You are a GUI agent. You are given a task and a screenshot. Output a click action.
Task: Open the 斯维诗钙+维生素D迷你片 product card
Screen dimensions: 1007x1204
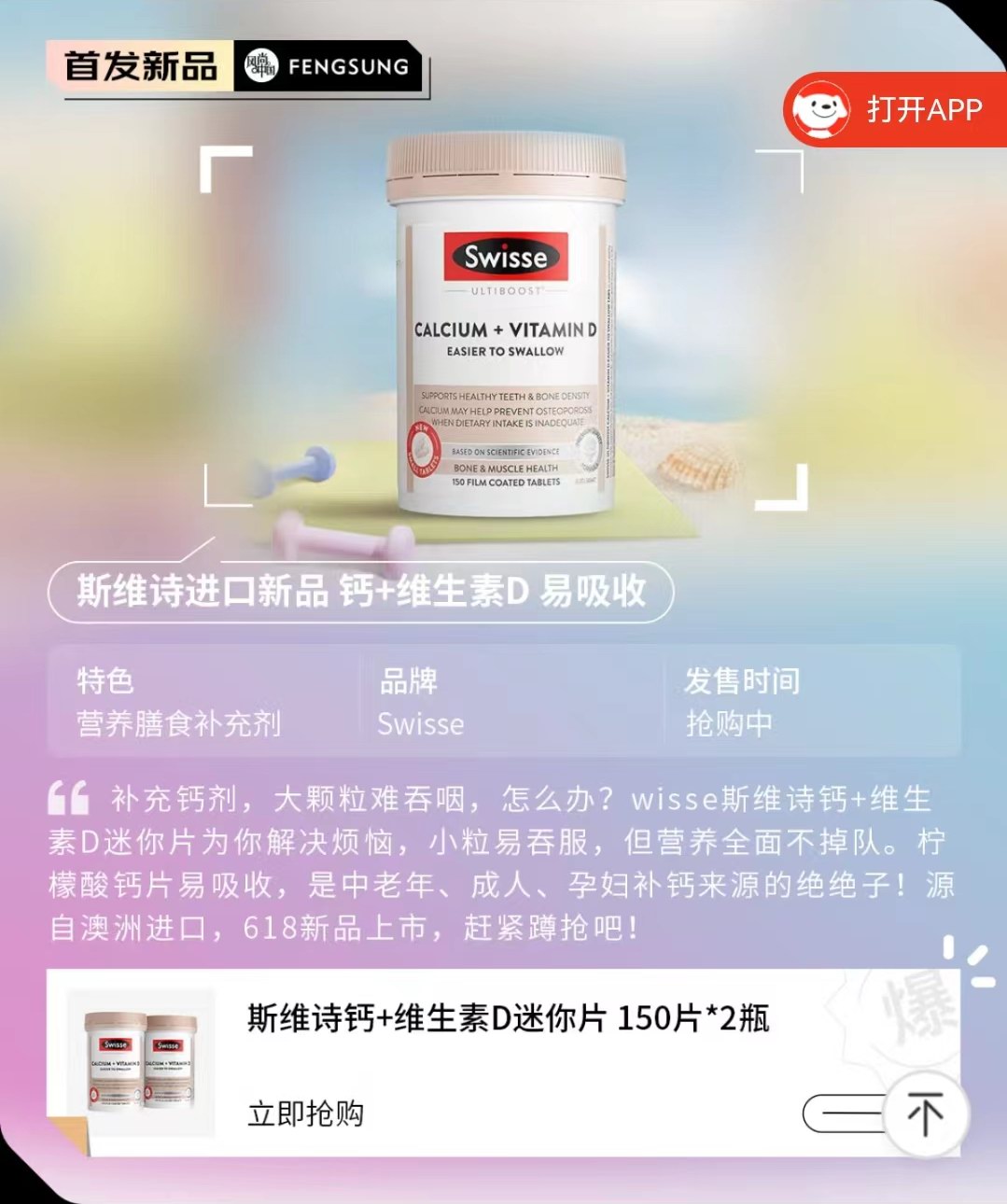[x=508, y=1018]
